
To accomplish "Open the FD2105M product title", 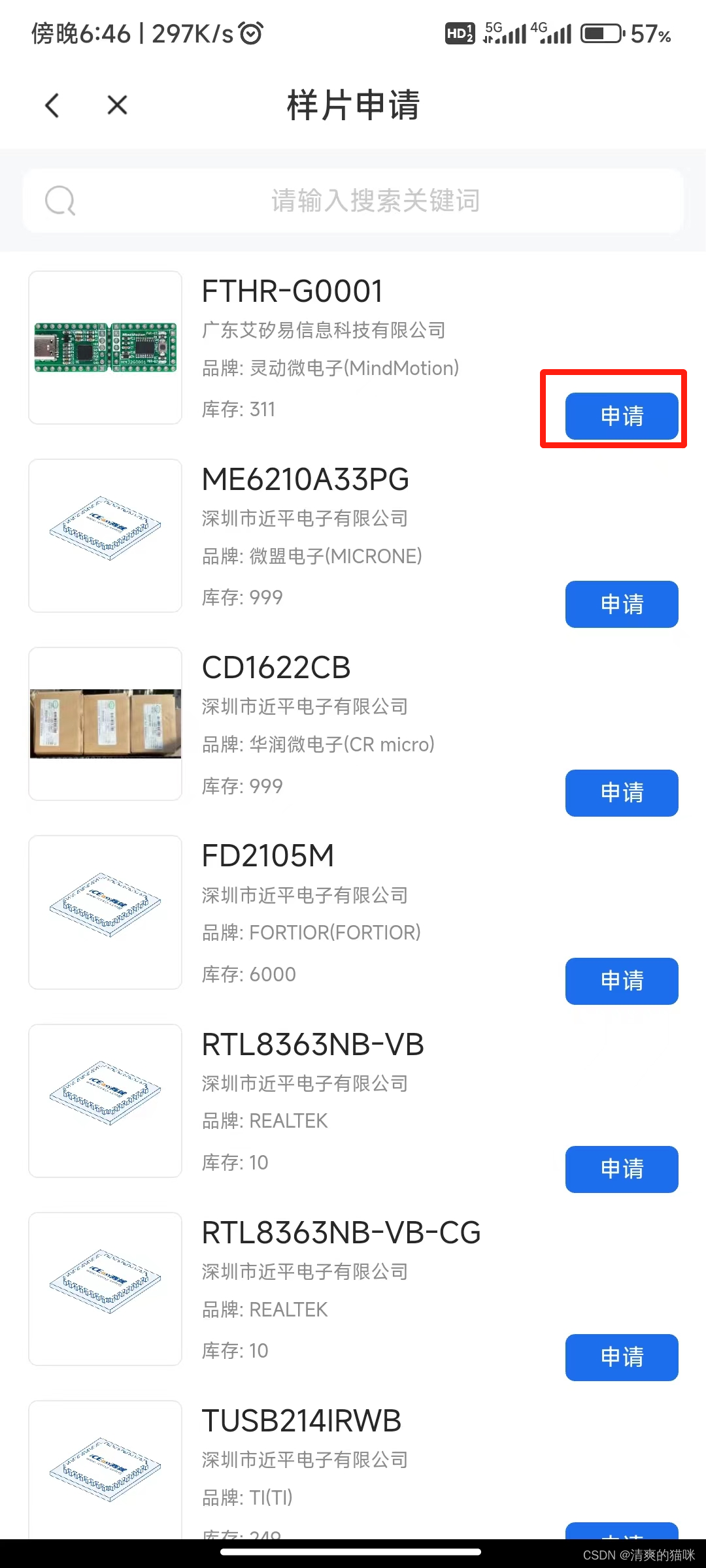I will coord(267,855).
